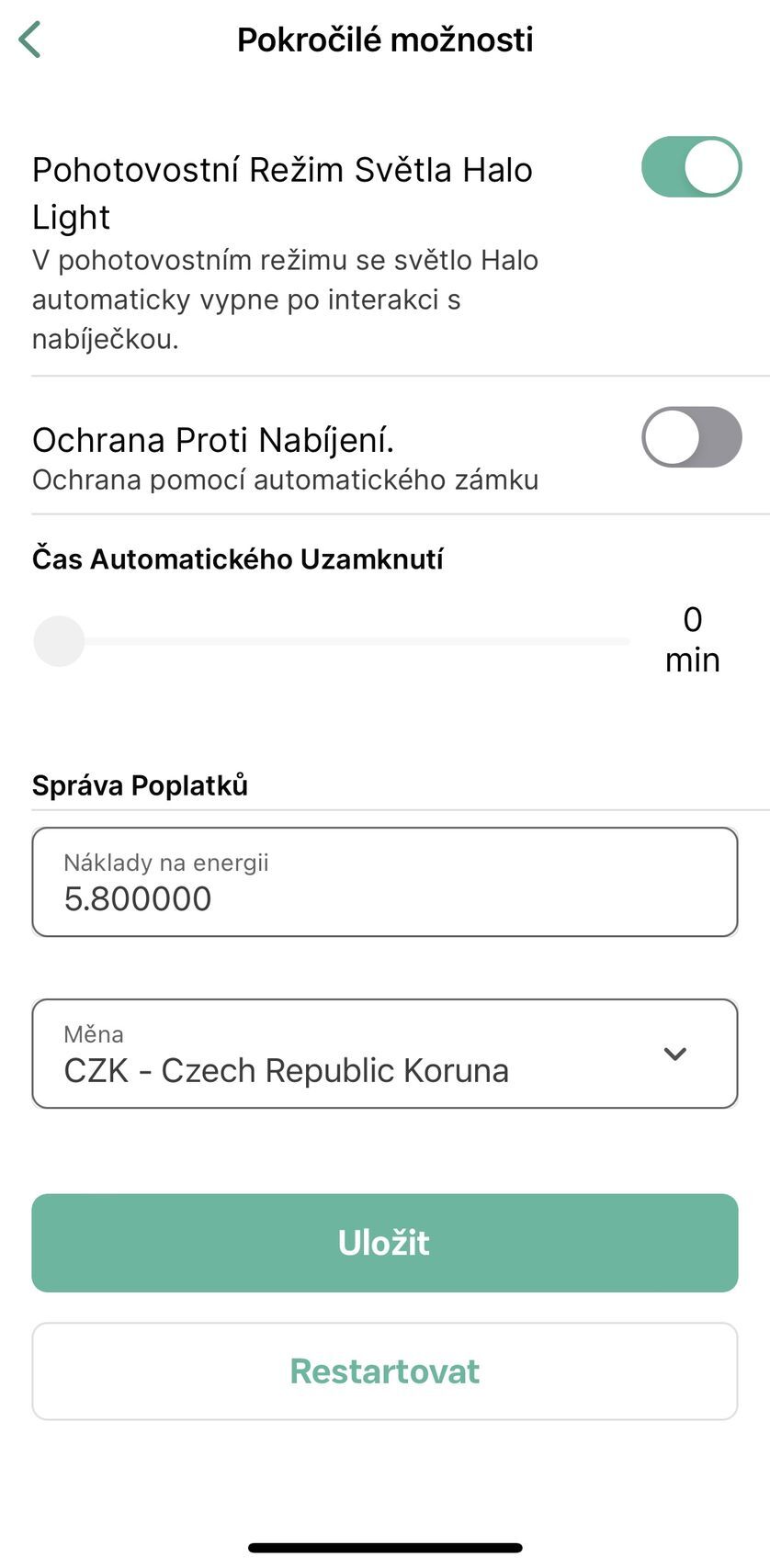
Task: Disable Pohotovostní Režim Světla Halo Light
Action: pos(691,167)
